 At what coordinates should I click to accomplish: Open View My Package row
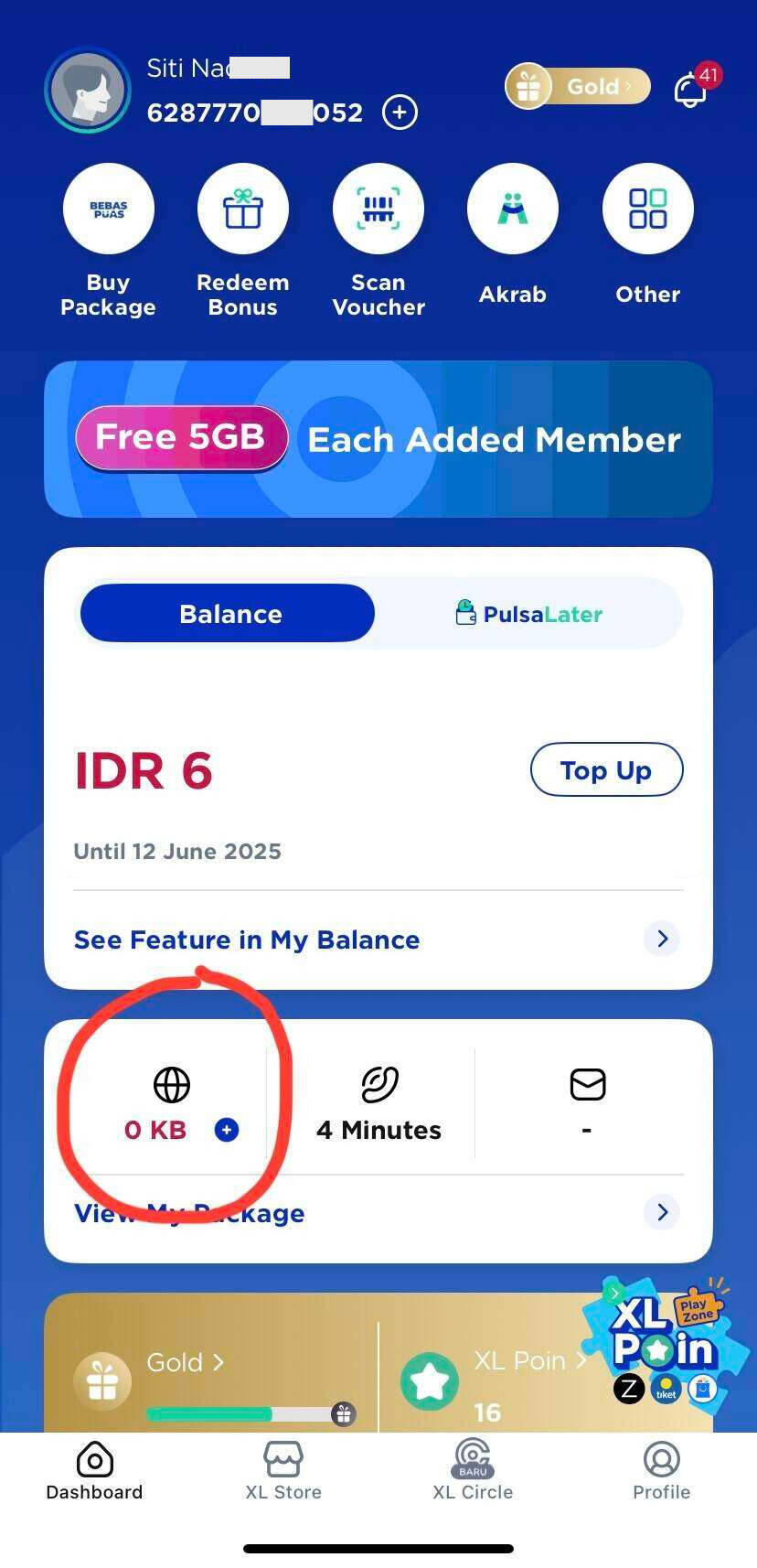pyautogui.click(x=378, y=1212)
